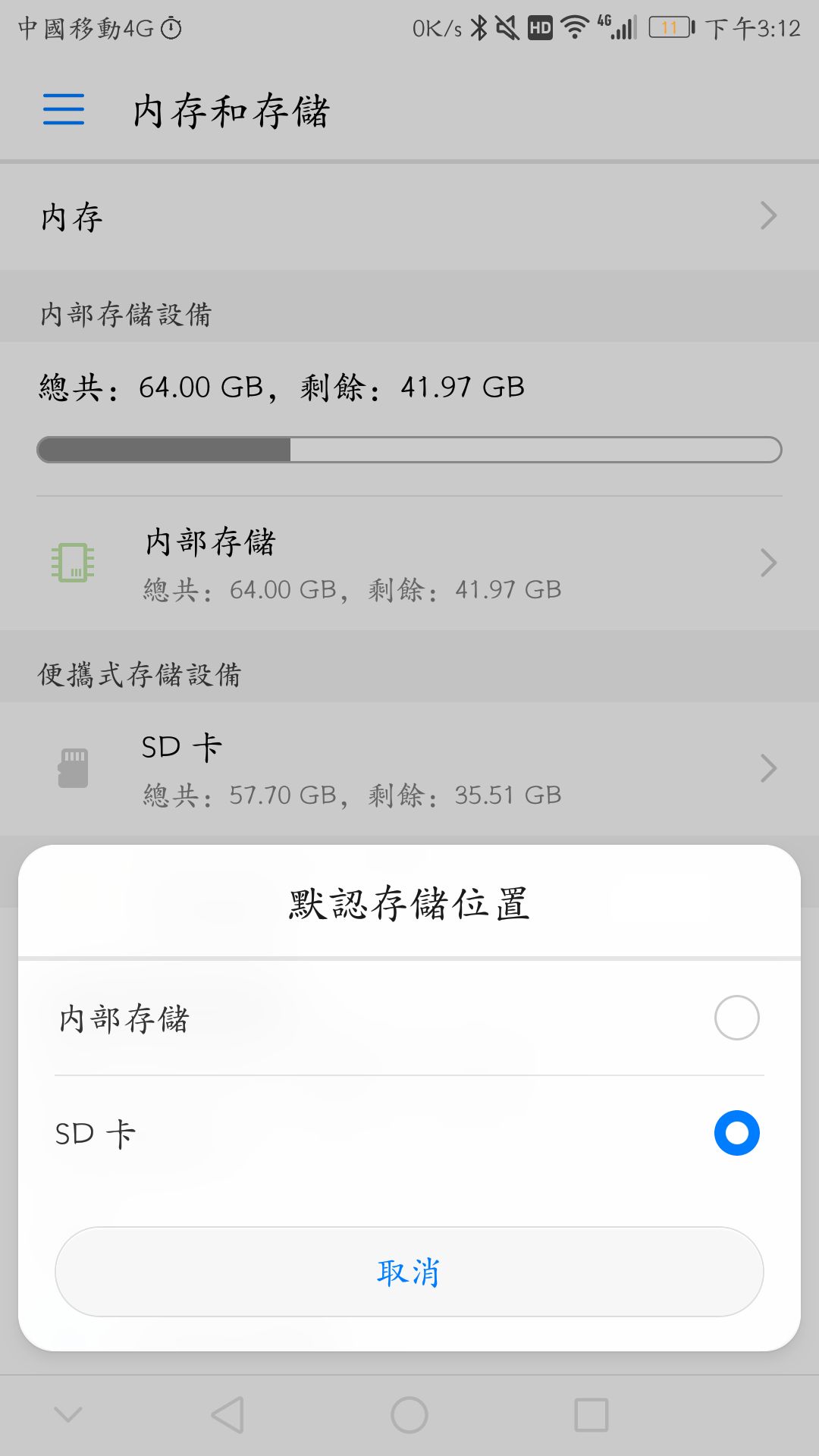The width and height of the screenshot is (819, 1456).
Task: Tap 取消 to dismiss the dialog
Action: [x=409, y=1272]
